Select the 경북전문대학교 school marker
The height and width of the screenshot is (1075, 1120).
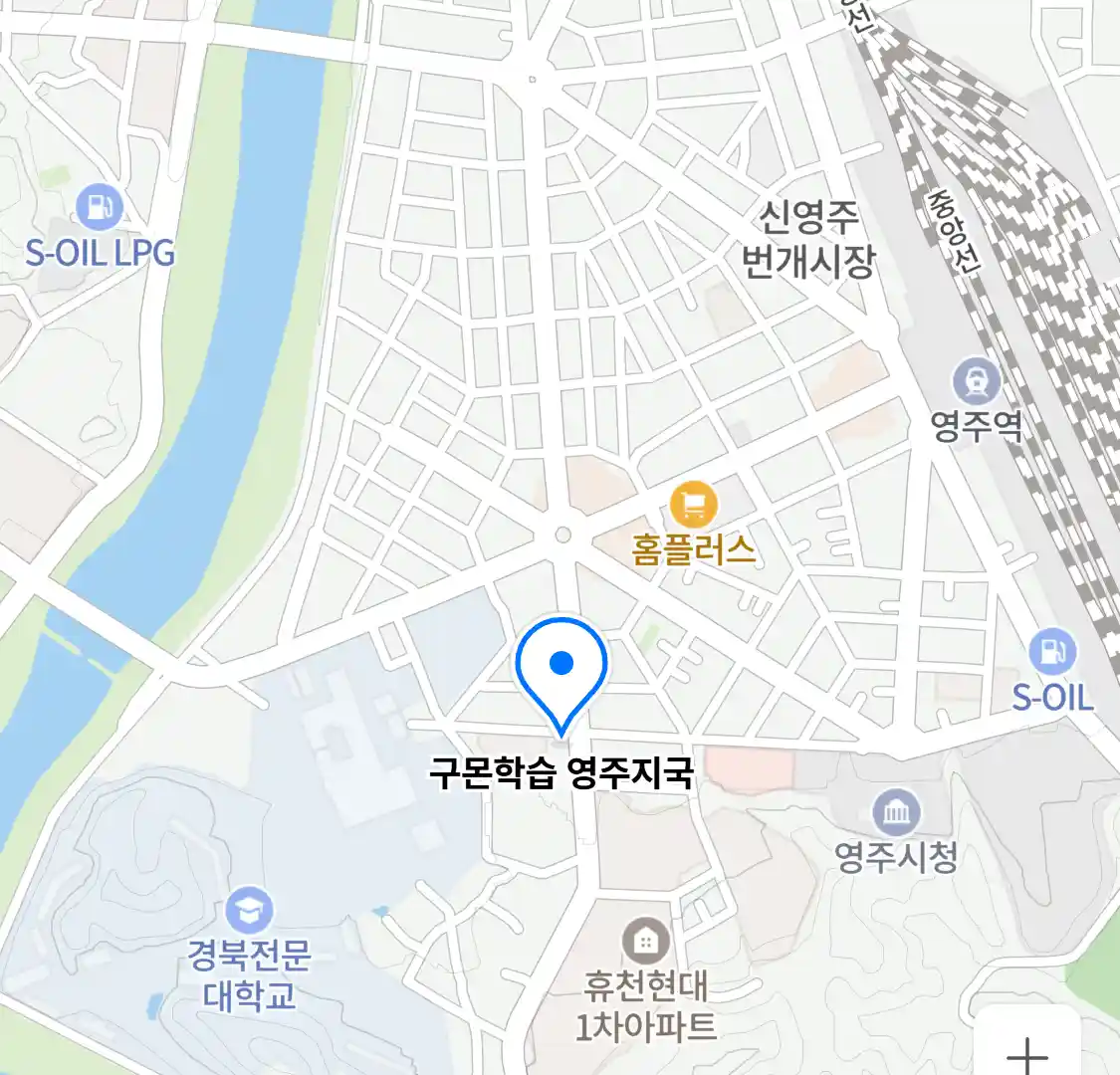[x=248, y=910]
